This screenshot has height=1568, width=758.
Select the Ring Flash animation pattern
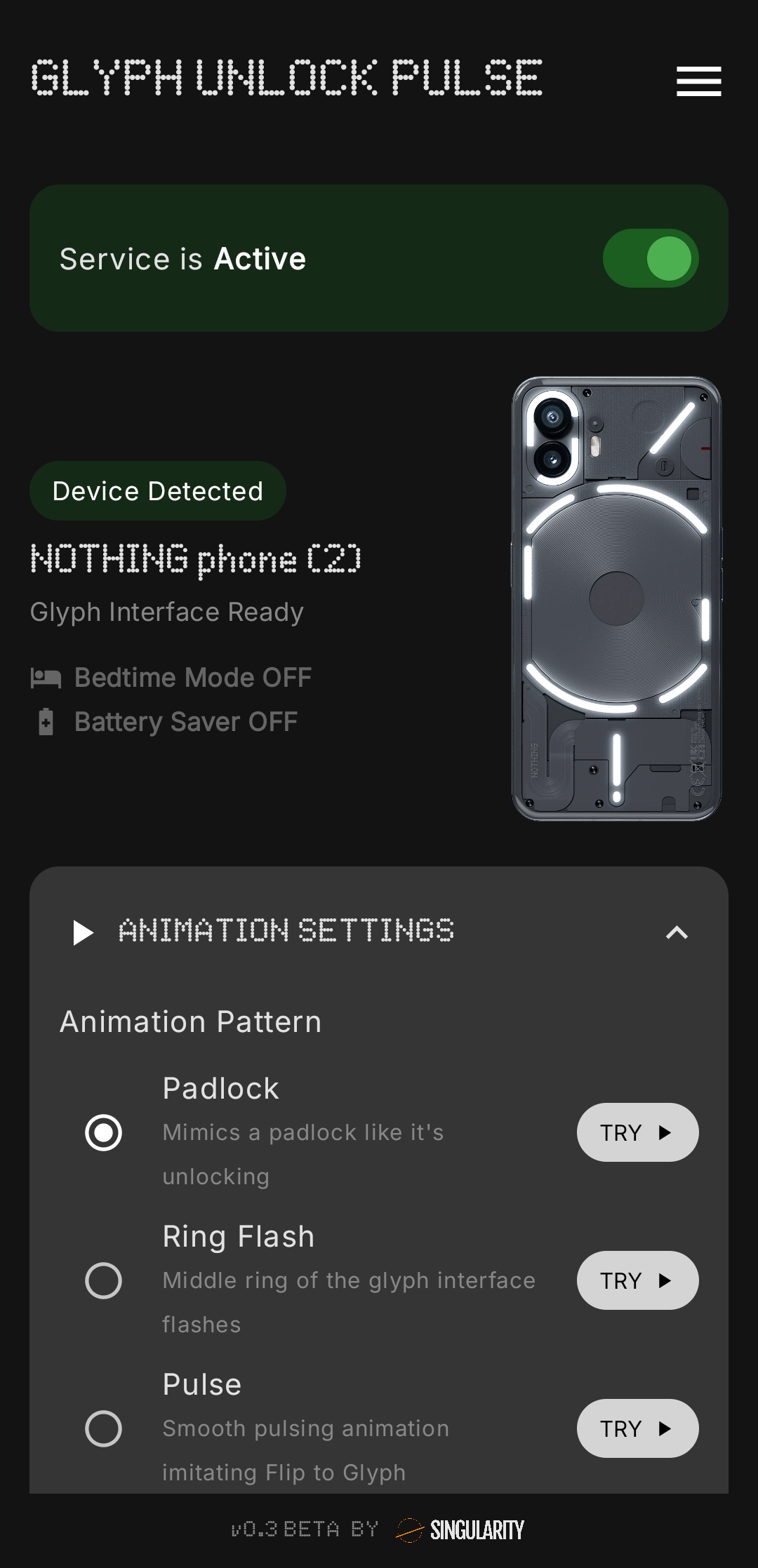point(103,1280)
